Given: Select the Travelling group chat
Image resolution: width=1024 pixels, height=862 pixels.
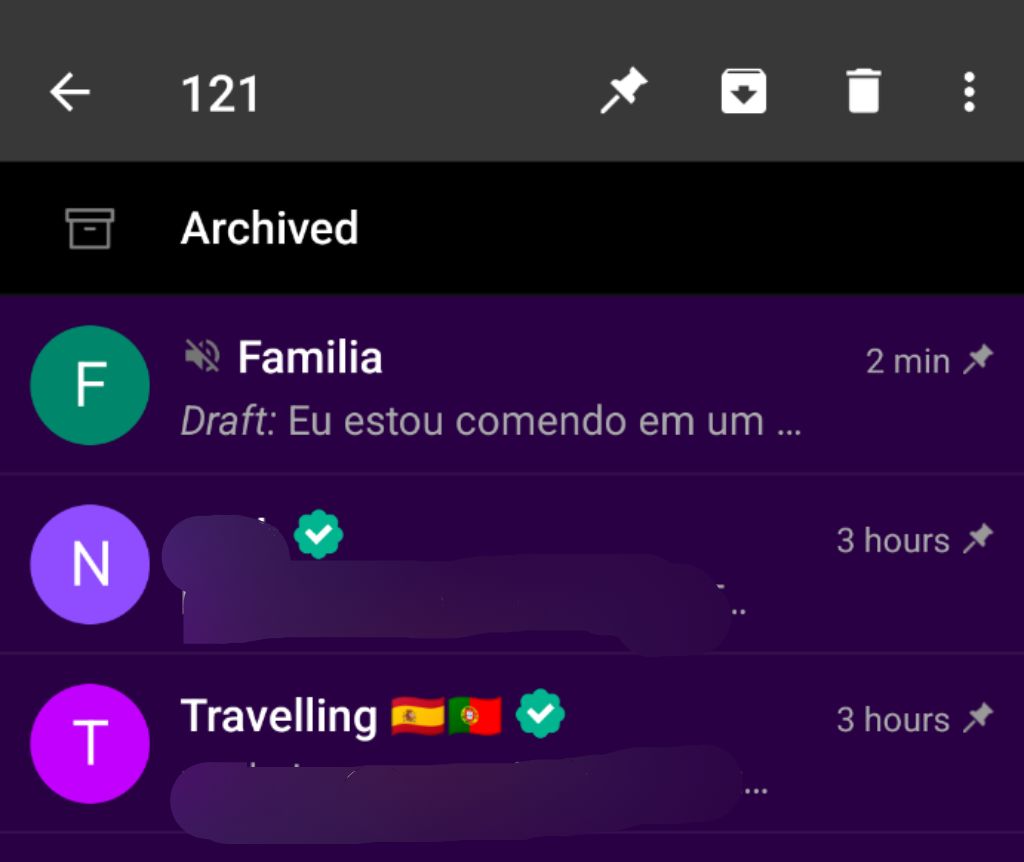Looking at the screenshot, I should tap(500, 745).
